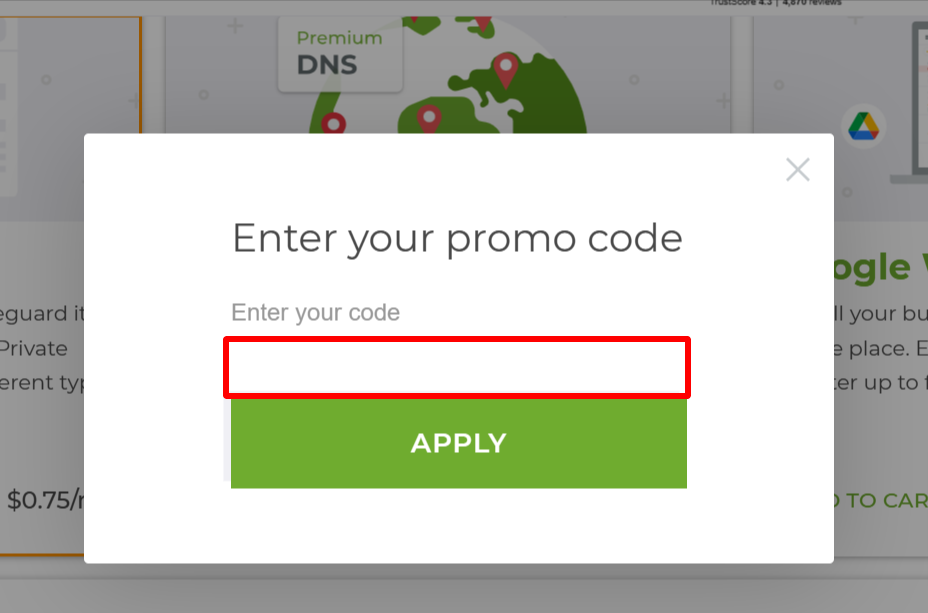
Task: Apply the promo code
Action: [458, 443]
